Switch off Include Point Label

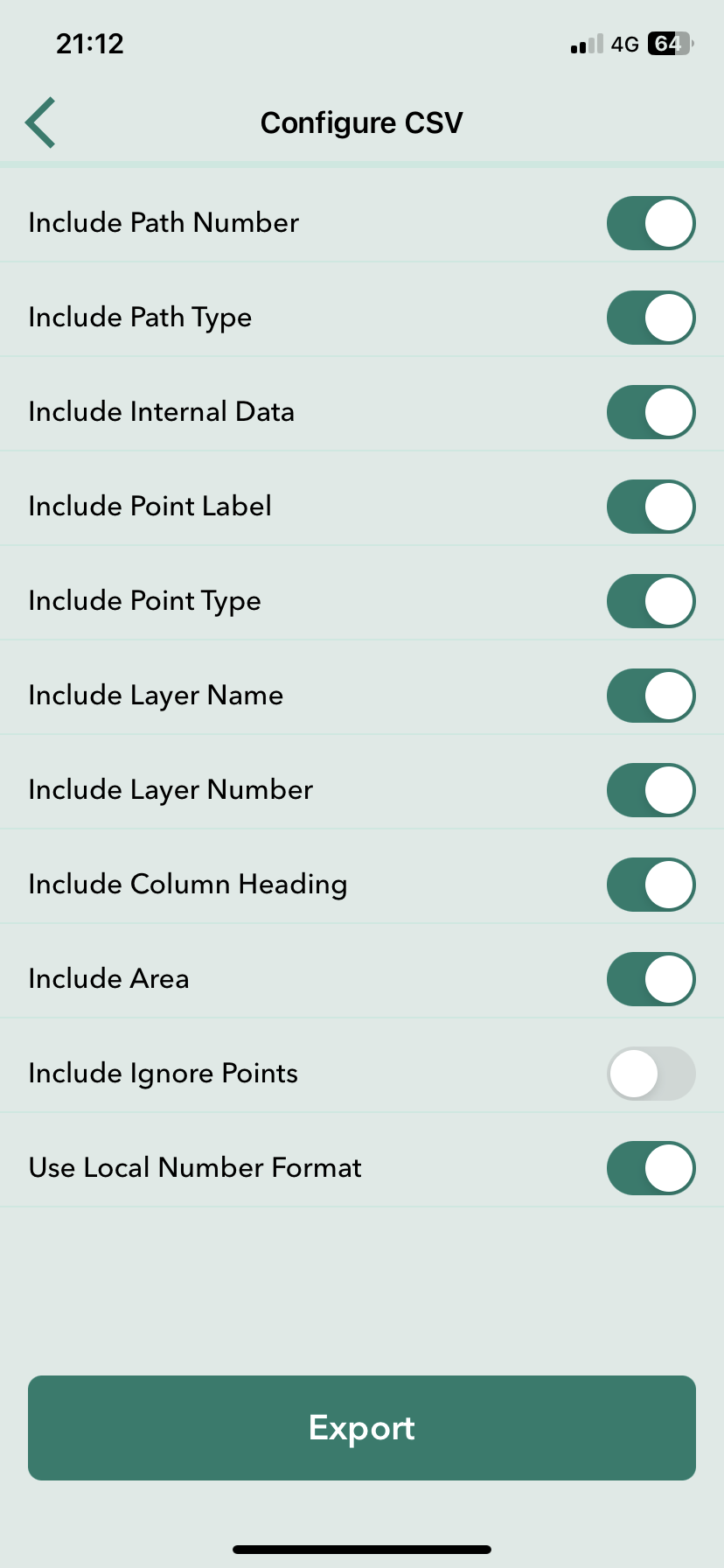651,507
